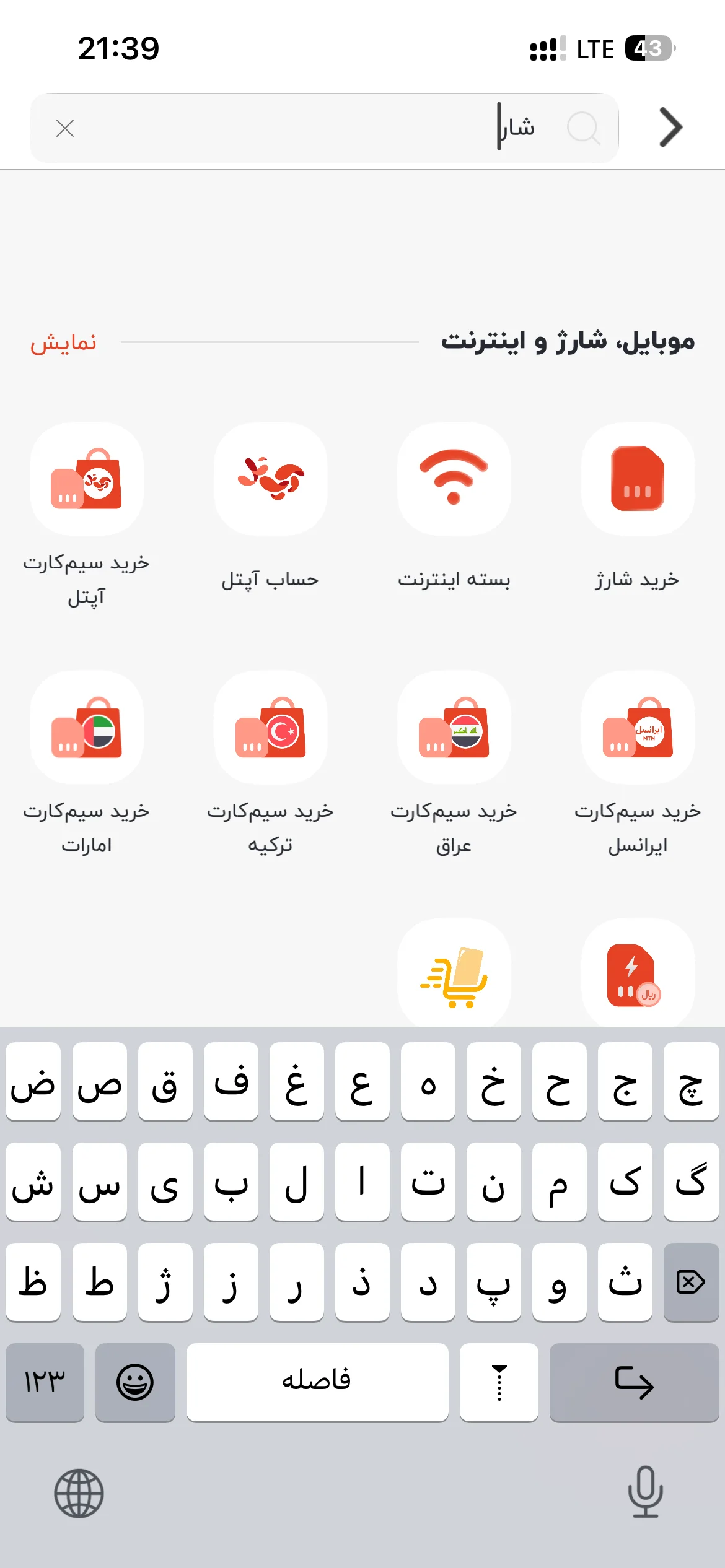
Task: Open the yellow shopping cart tile
Action: [x=454, y=973]
